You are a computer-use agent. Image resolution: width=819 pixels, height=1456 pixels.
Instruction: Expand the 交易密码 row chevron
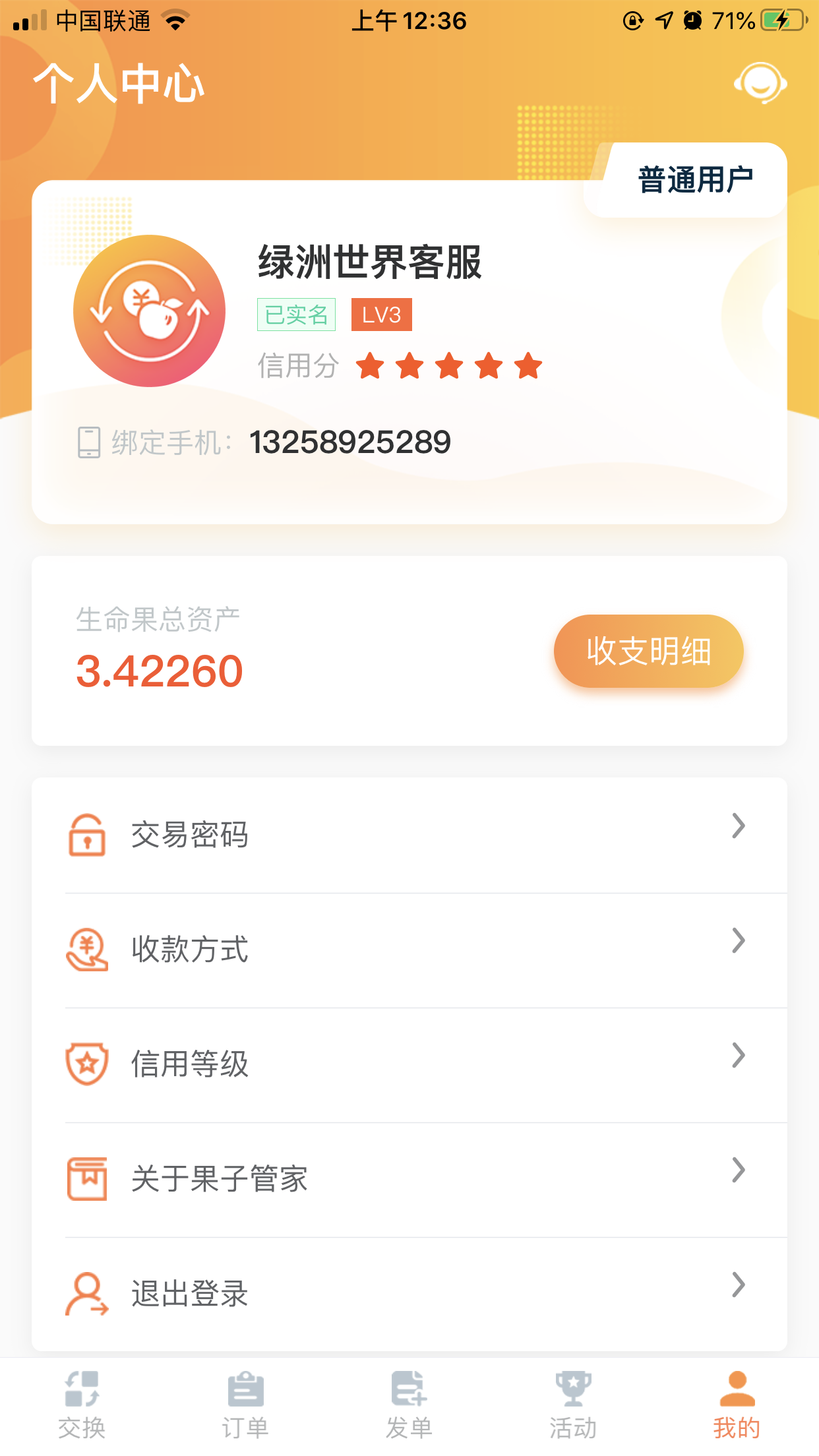(x=737, y=826)
